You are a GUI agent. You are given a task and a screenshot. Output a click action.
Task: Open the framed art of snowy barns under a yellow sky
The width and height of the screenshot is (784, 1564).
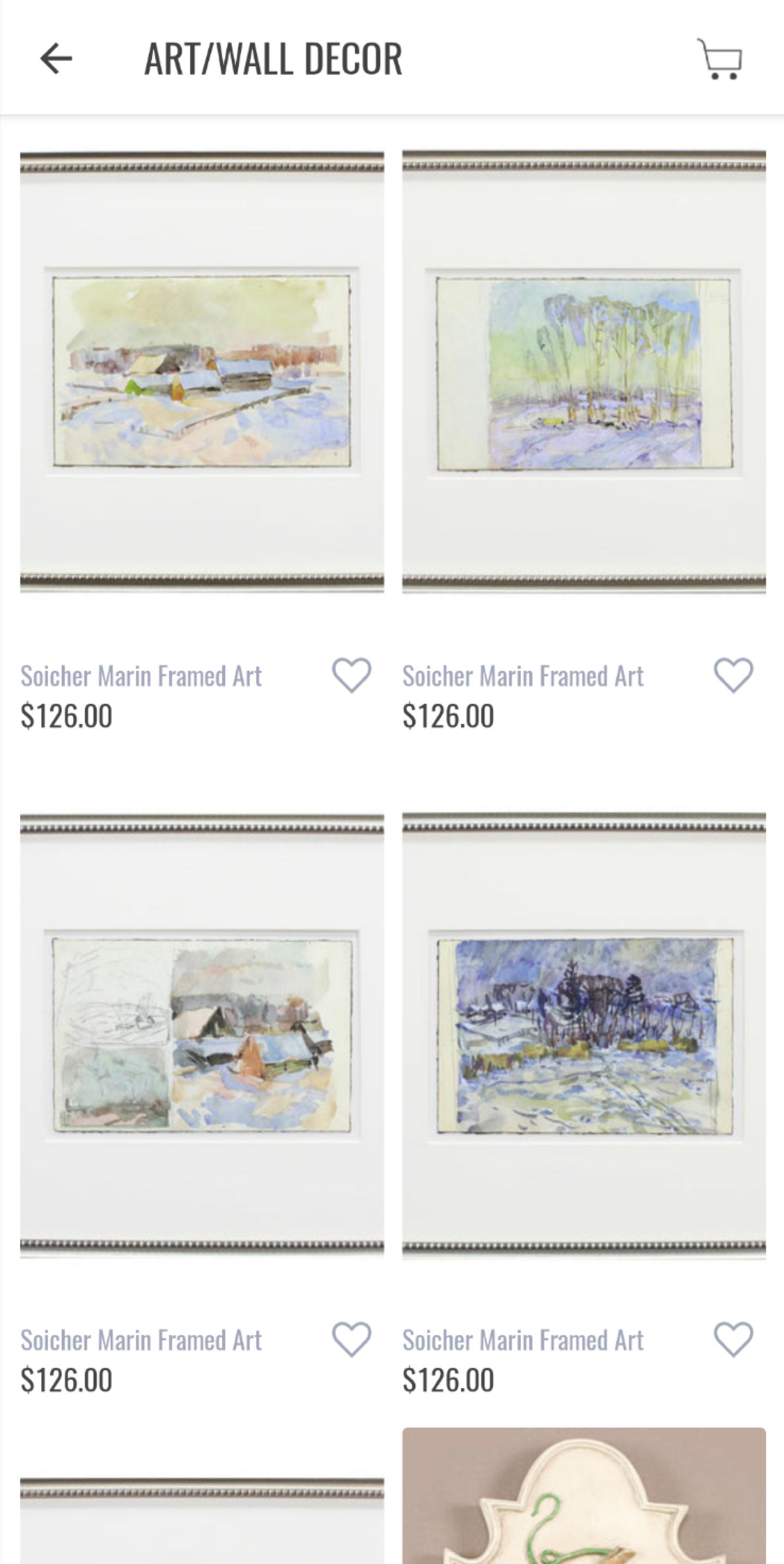tap(201, 371)
